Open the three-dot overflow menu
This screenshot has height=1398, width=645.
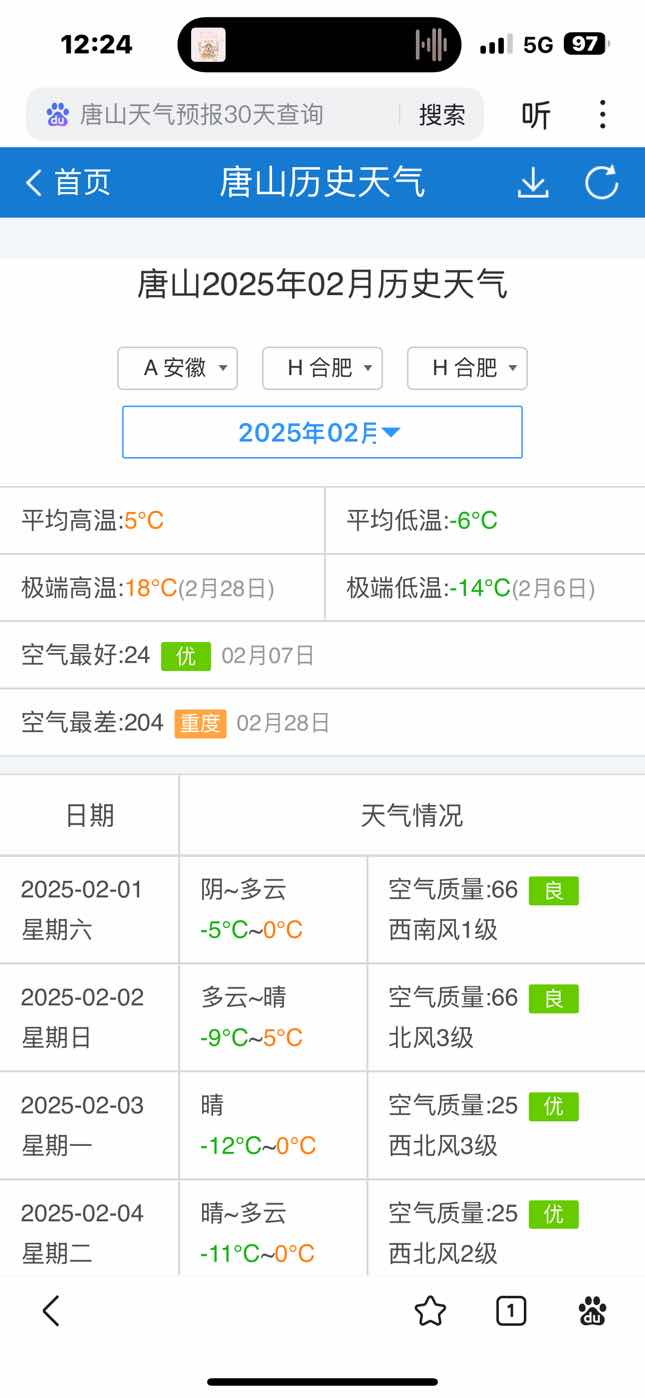point(603,114)
